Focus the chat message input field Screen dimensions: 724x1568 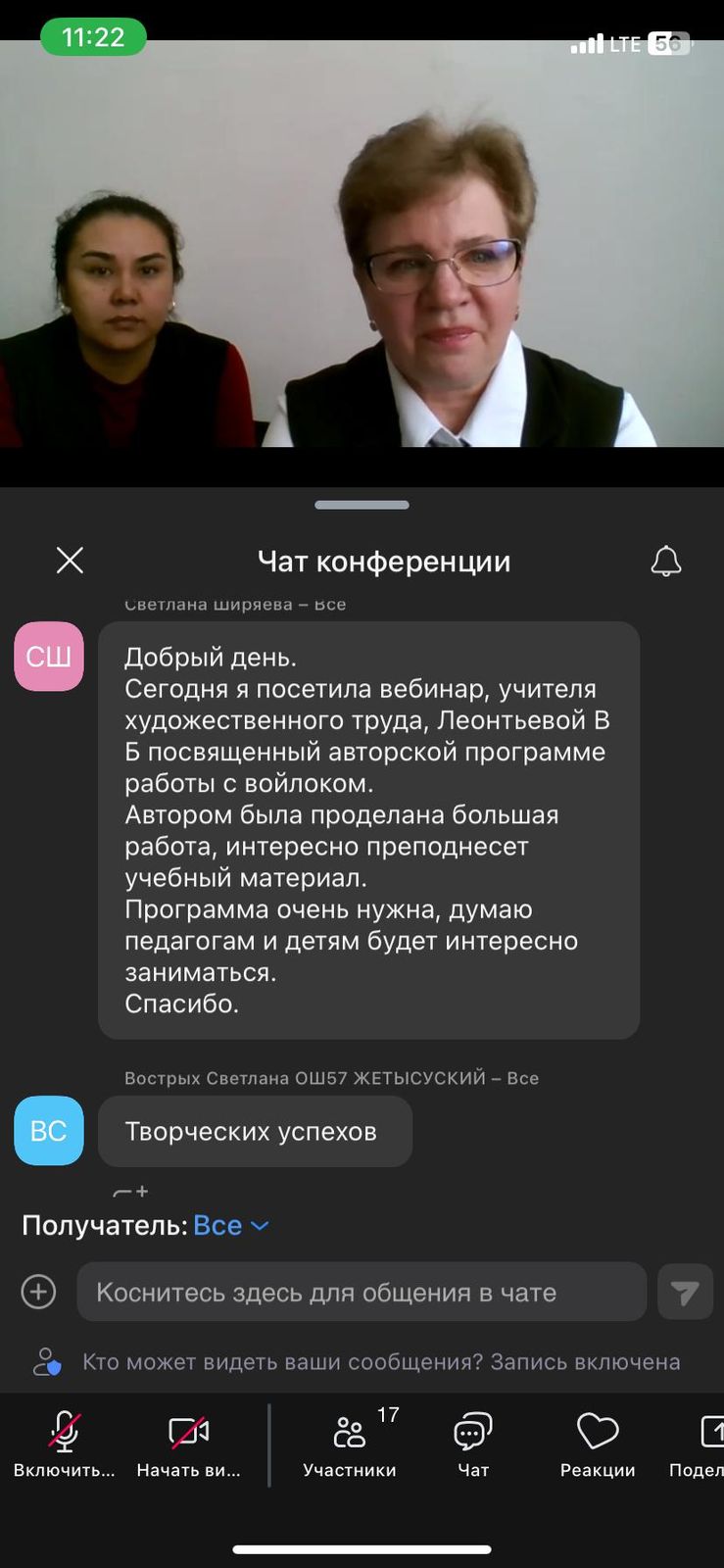(361, 1293)
